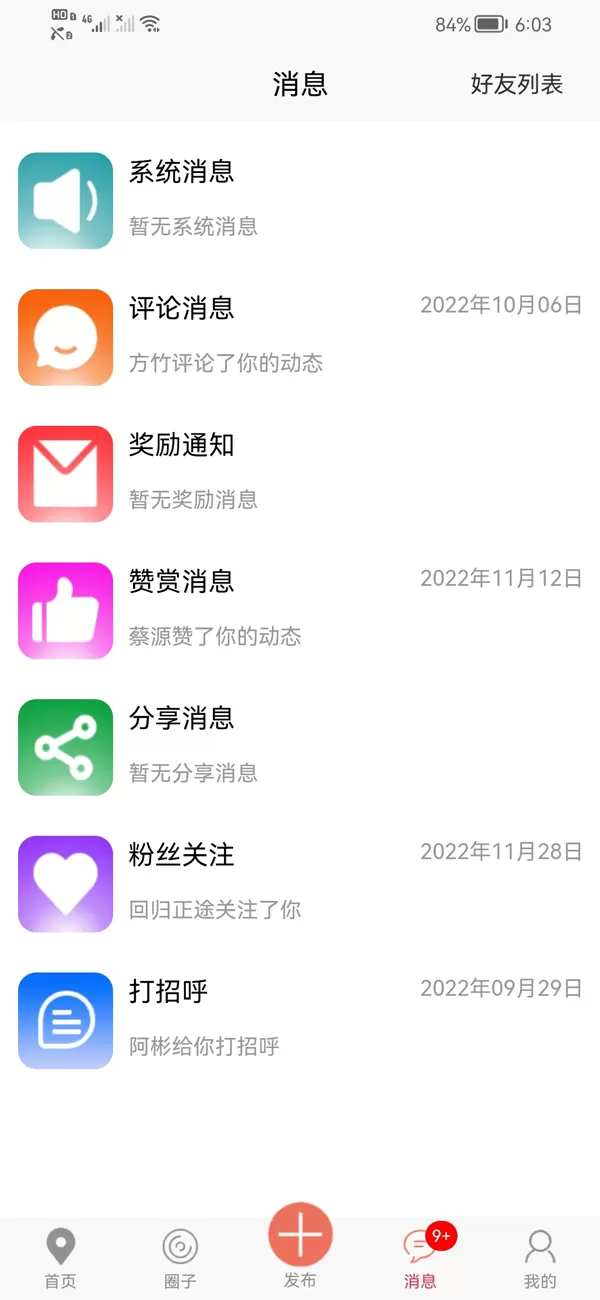Open 系统消息 system messages
Screen dimensions: 600x1300
pyautogui.click(x=300, y=200)
